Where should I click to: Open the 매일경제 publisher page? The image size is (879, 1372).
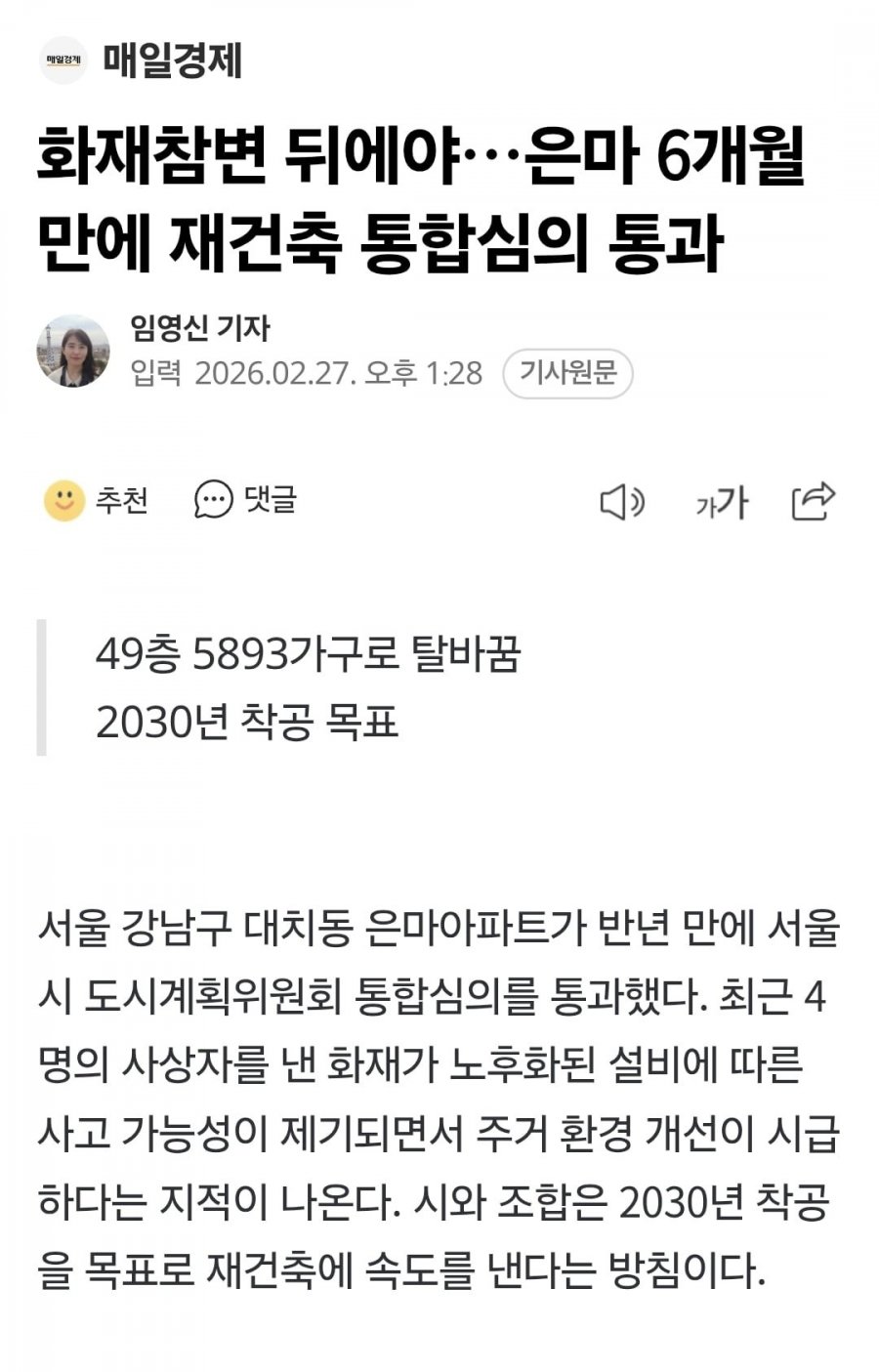coord(143,61)
